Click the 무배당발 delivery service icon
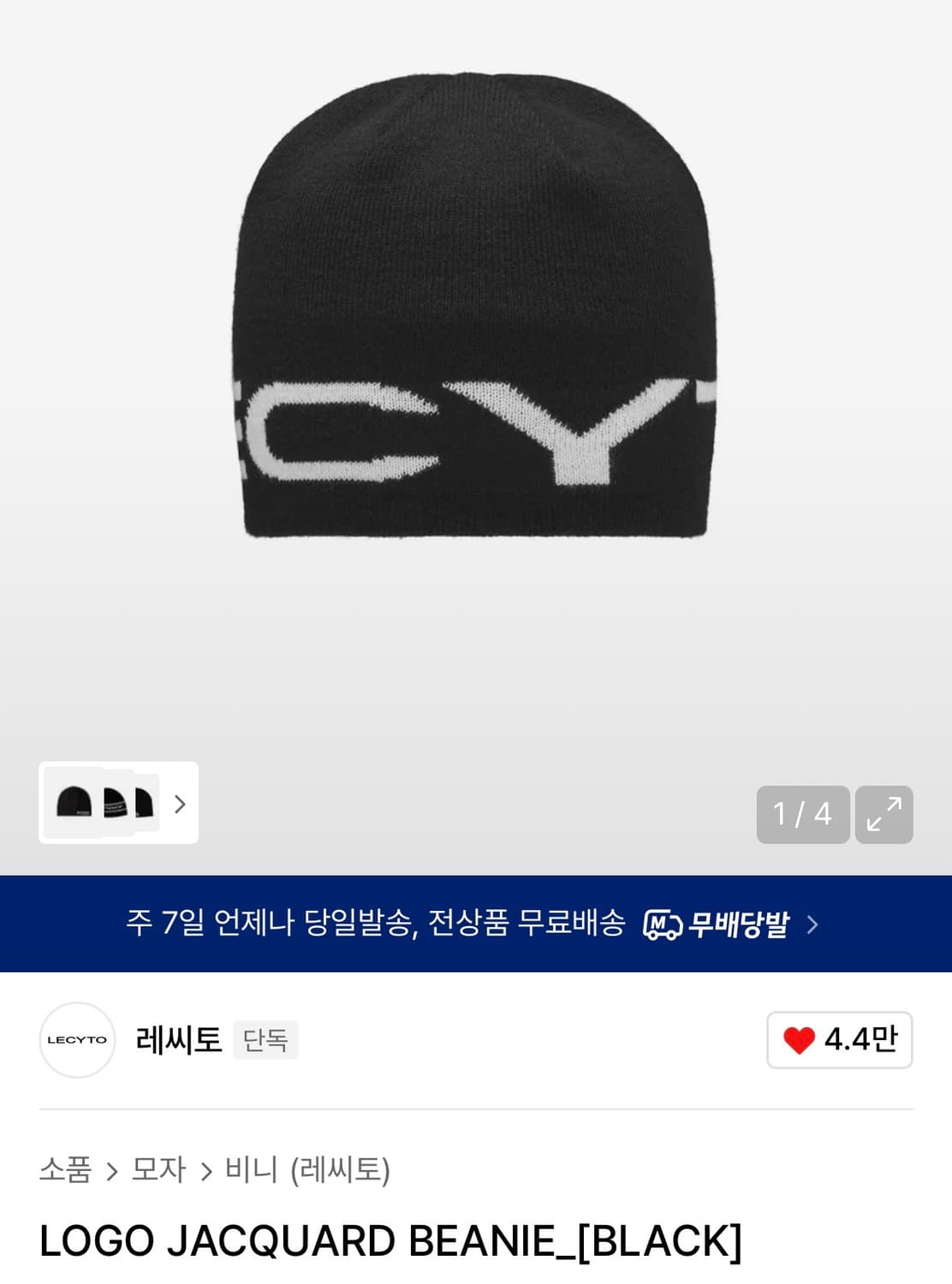This screenshot has width=952, height=1284. (x=732, y=924)
